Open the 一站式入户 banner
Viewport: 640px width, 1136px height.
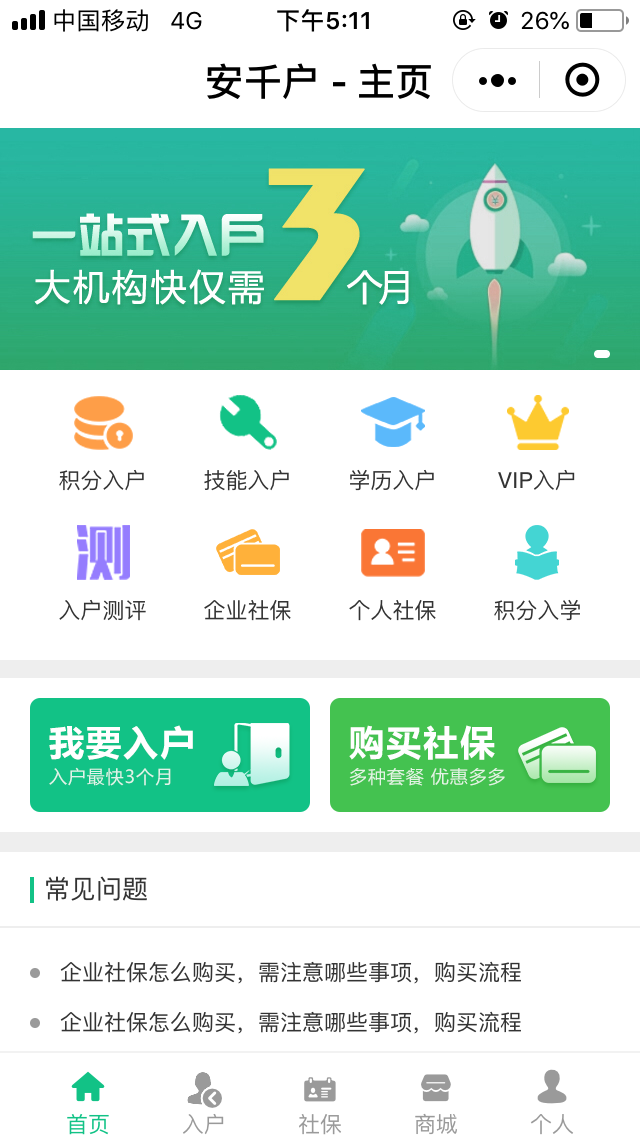coord(320,249)
